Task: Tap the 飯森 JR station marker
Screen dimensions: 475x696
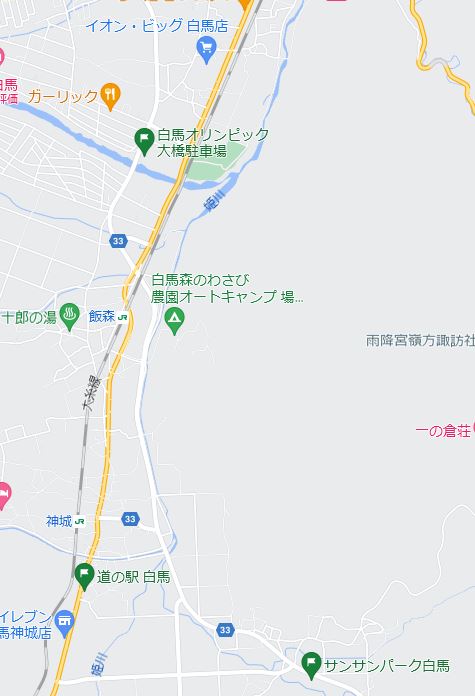Action: coord(123,317)
